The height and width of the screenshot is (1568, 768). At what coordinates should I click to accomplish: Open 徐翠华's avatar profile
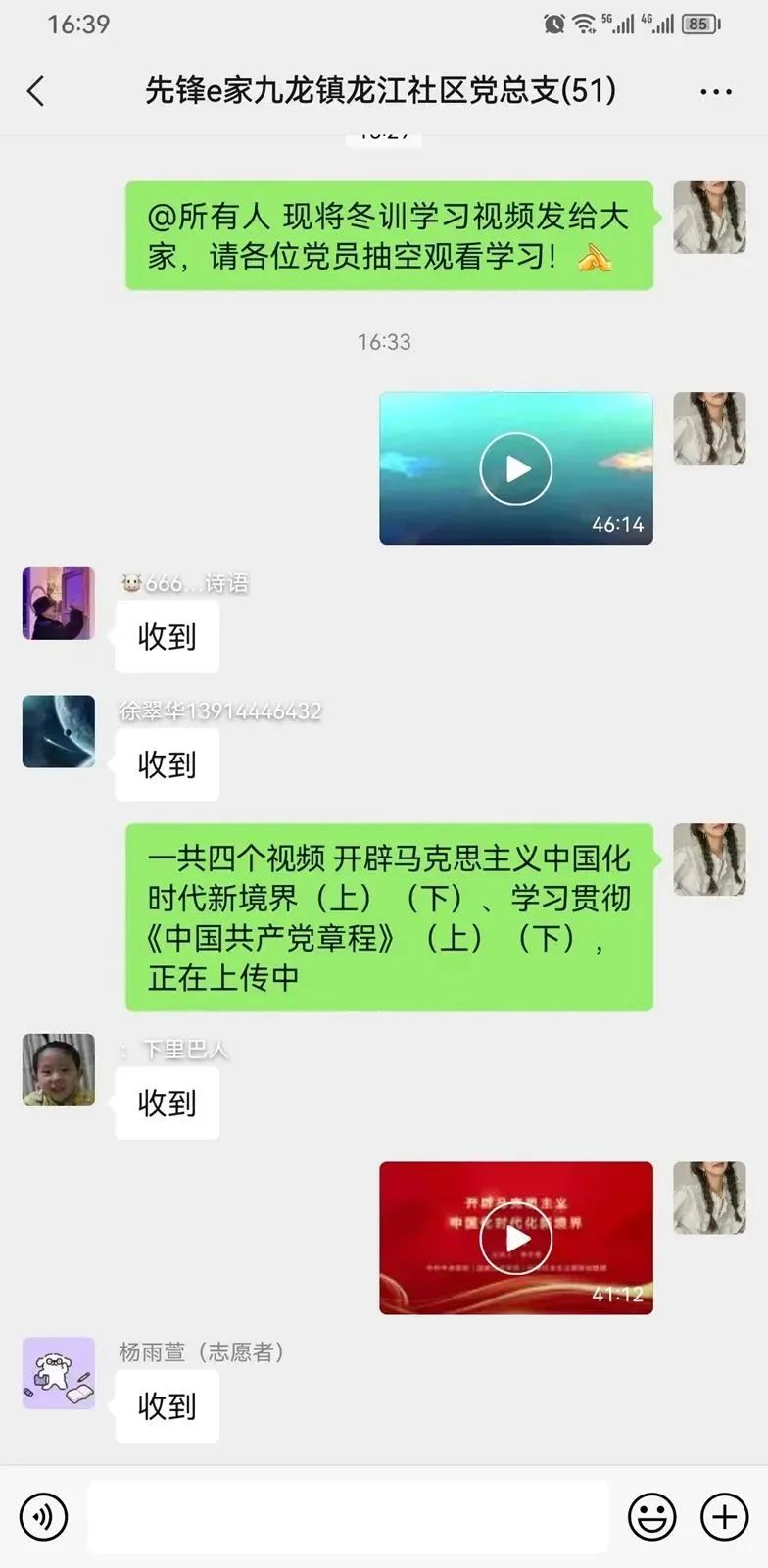(59, 731)
